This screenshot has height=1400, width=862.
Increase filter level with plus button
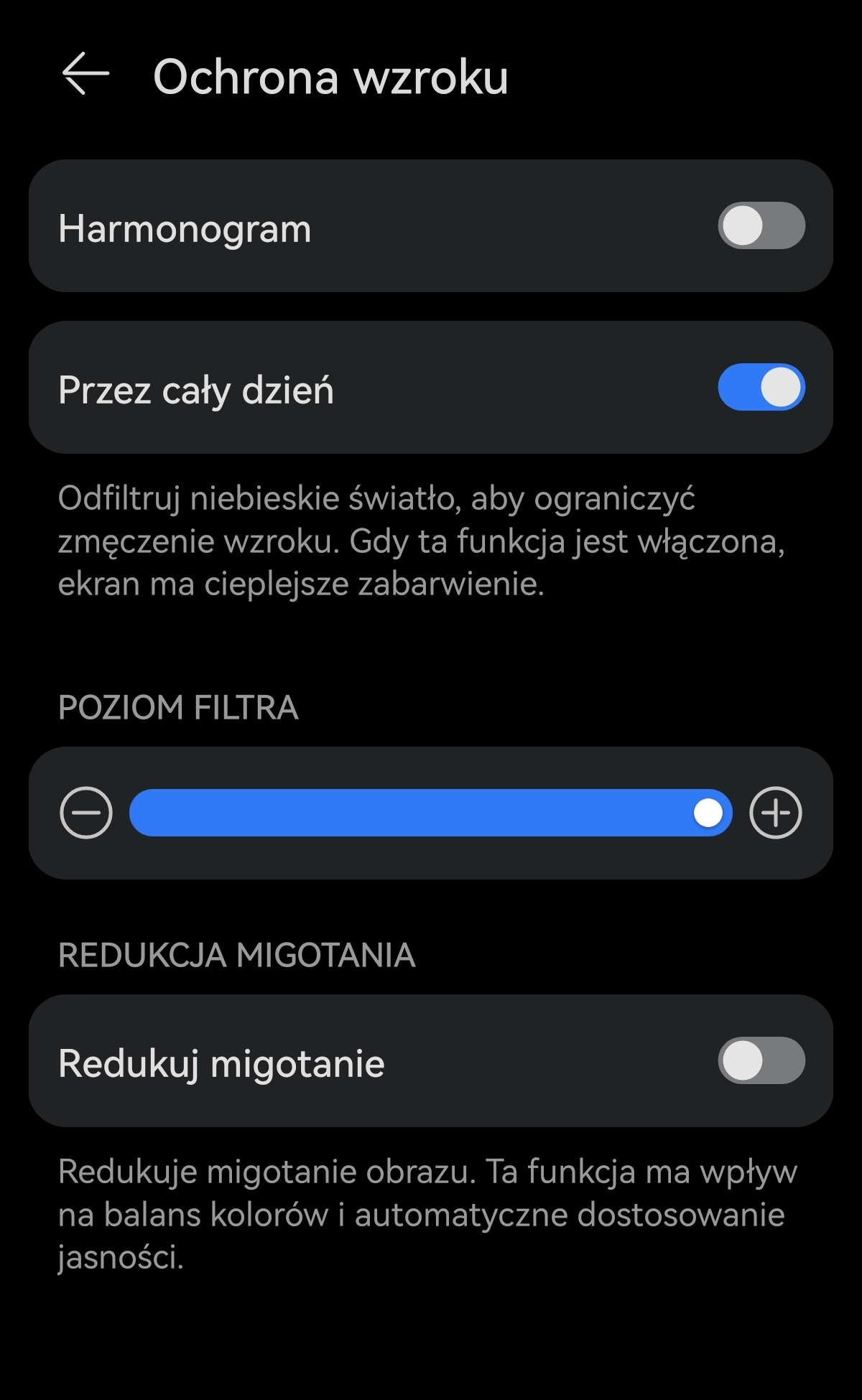[x=775, y=813]
